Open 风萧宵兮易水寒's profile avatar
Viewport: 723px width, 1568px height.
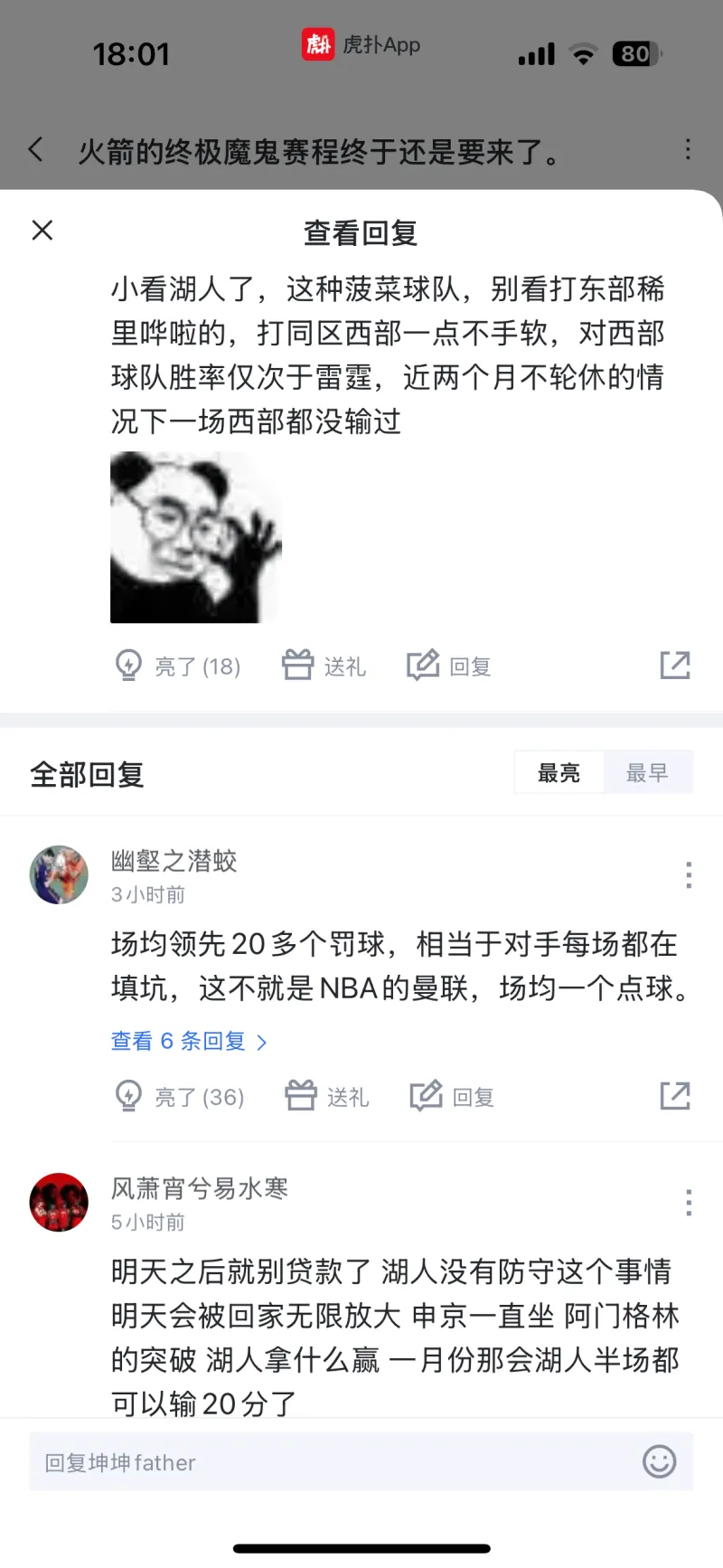pyautogui.click(x=59, y=1203)
